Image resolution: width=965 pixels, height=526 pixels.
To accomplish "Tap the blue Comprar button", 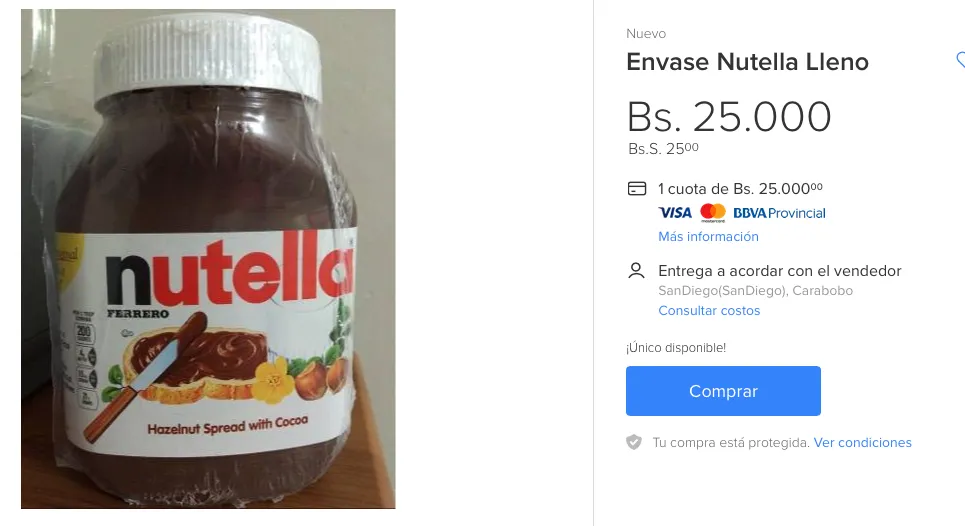I will [x=723, y=391].
